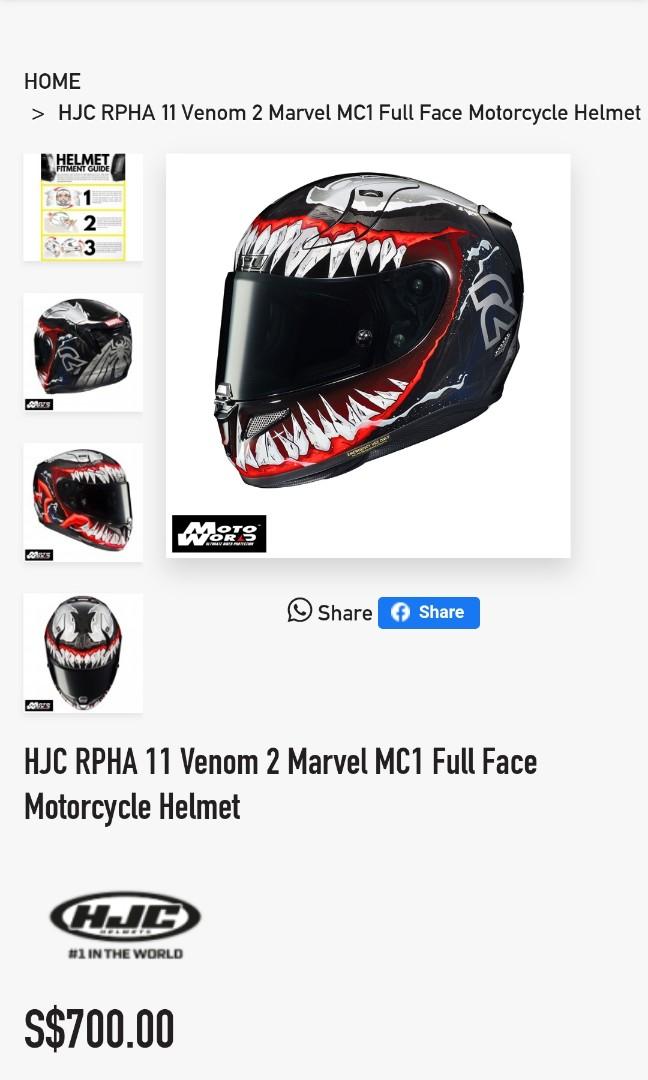The image size is (648, 1080).
Task: Select the rear view helmet thumbnail
Action: [x=83, y=352]
